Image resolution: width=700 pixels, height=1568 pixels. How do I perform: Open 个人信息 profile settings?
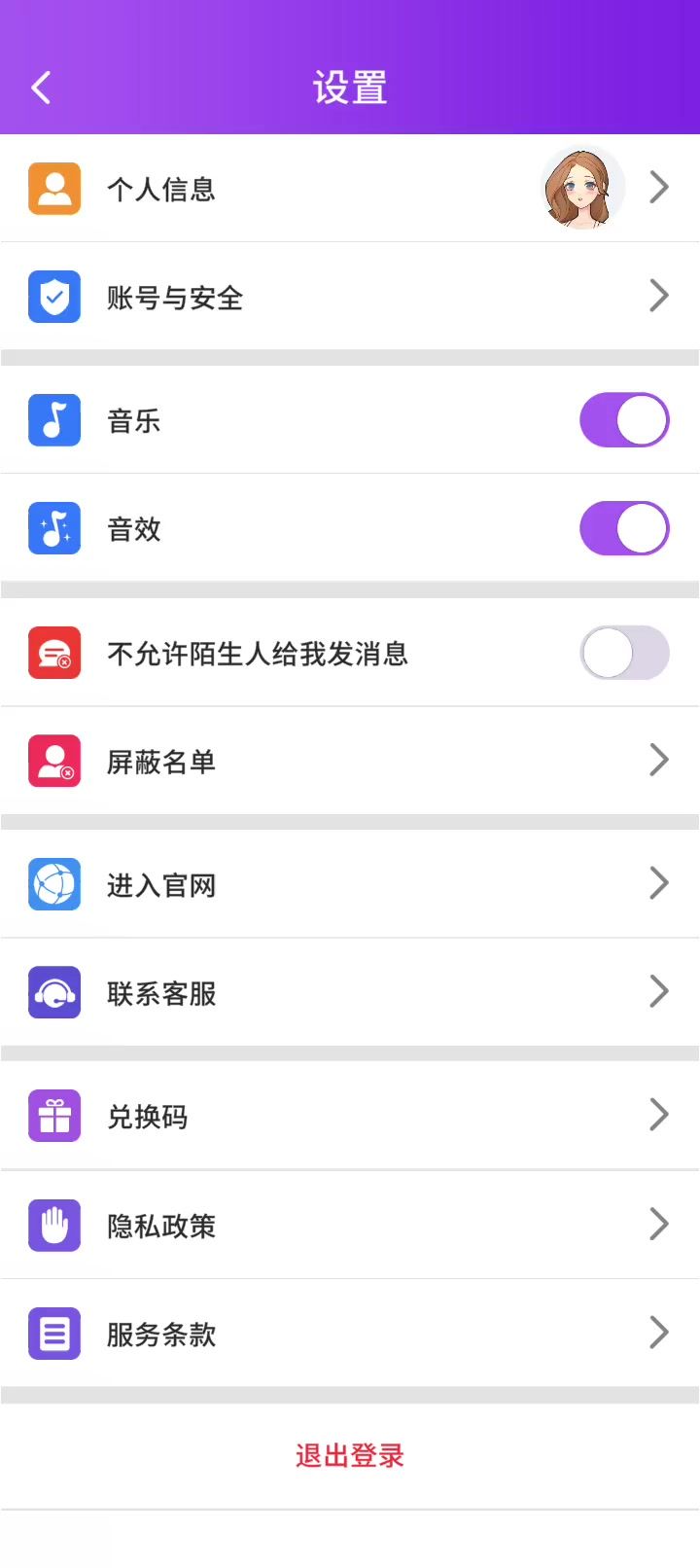pos(350,189)
